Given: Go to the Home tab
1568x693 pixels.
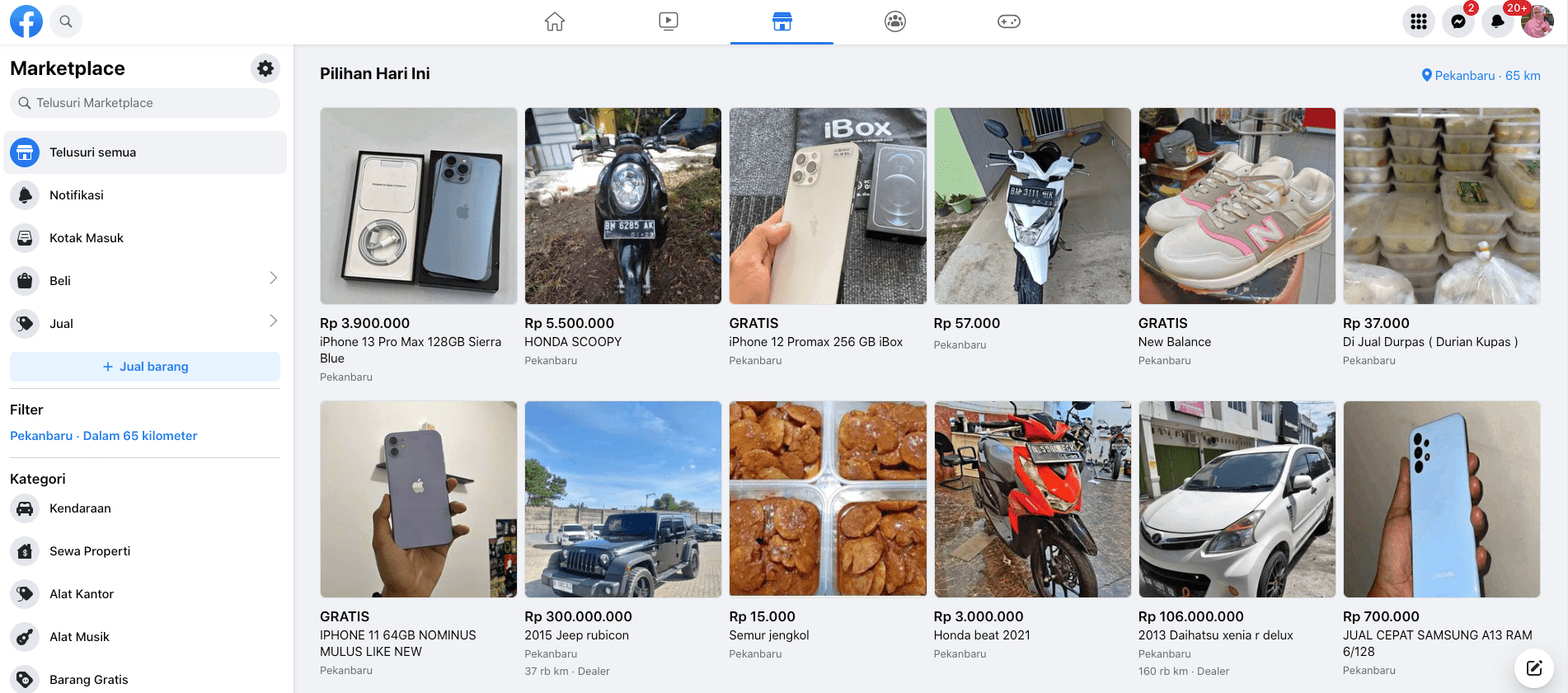Looking at the screenshot, I should click(x=555, y=21).
